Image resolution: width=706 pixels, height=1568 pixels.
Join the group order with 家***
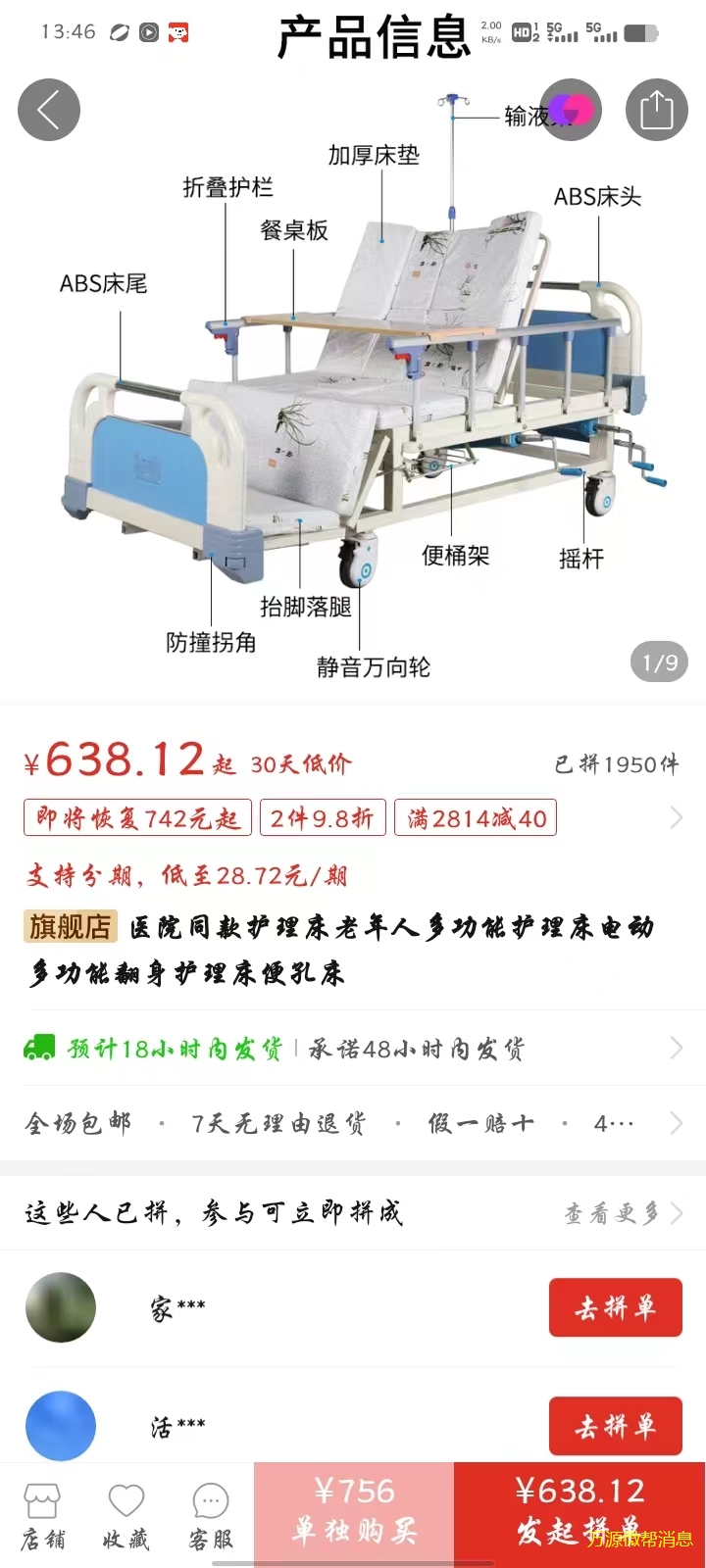point(615,1307)
